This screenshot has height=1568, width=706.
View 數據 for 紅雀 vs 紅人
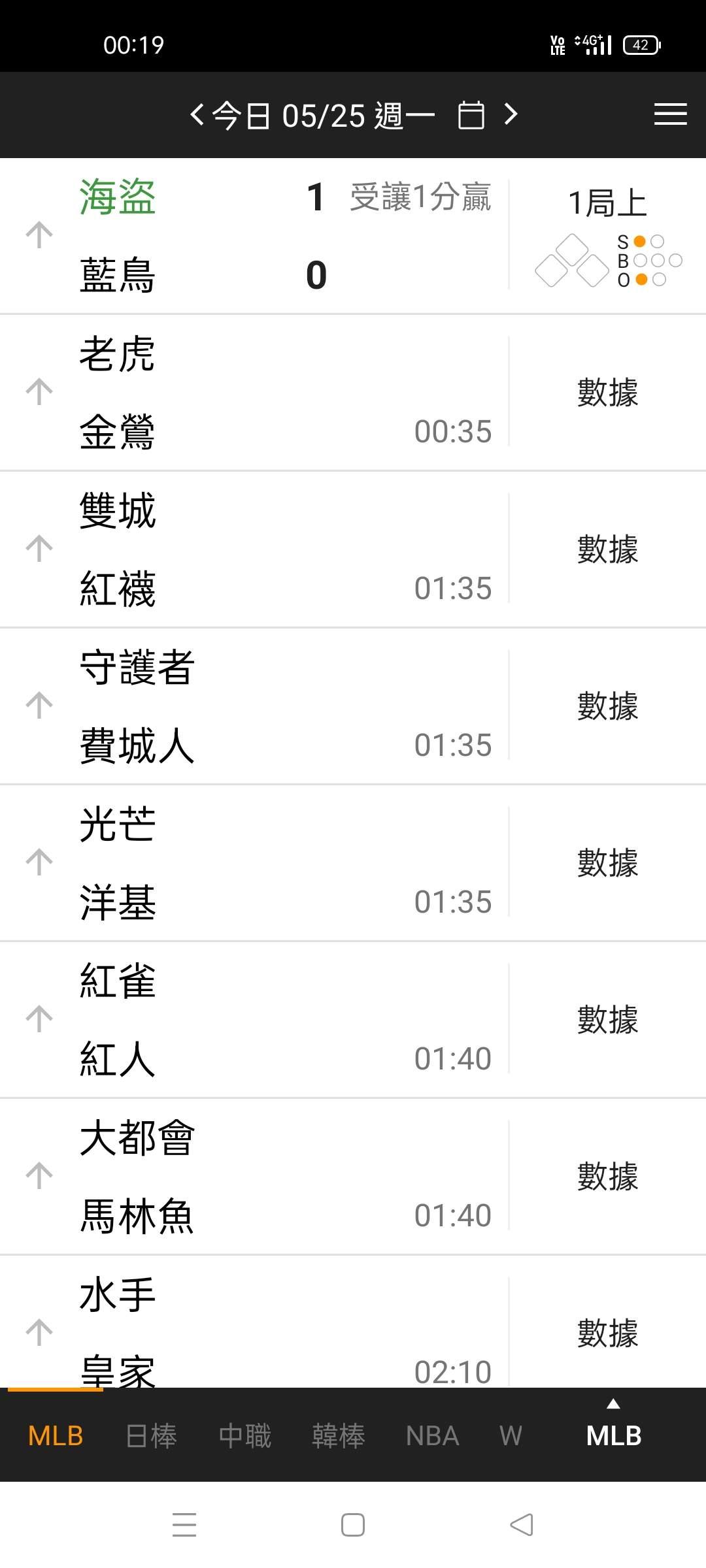click(x=607, y=1020)
